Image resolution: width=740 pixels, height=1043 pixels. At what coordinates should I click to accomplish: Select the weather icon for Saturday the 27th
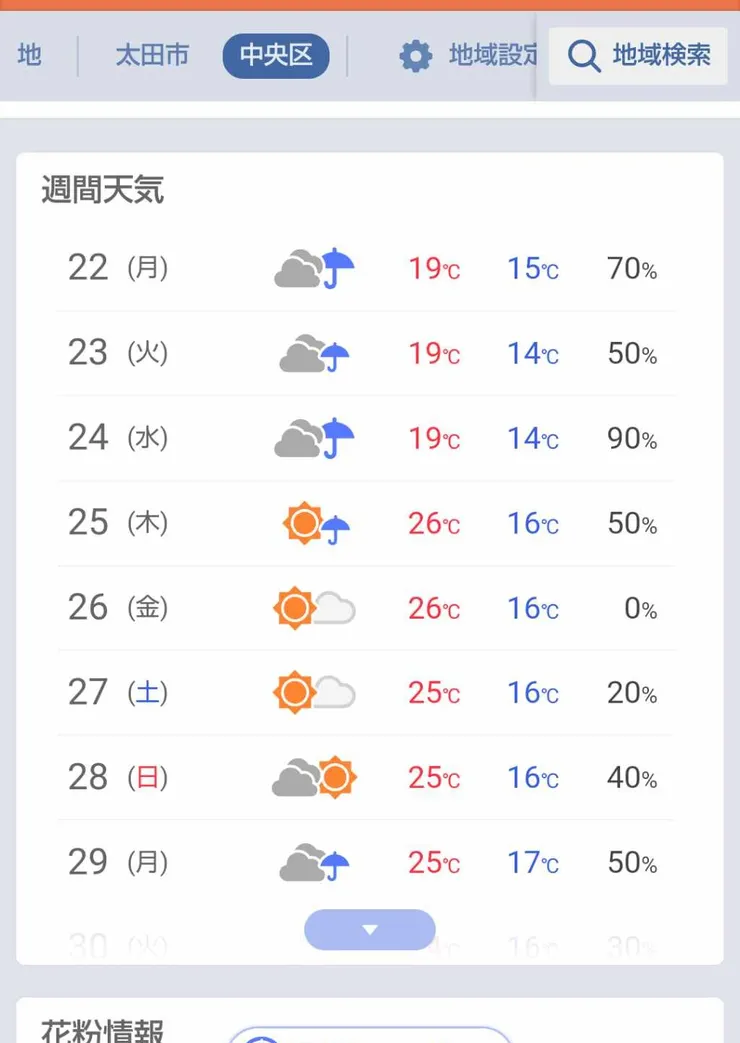click(x=314, y=692)
